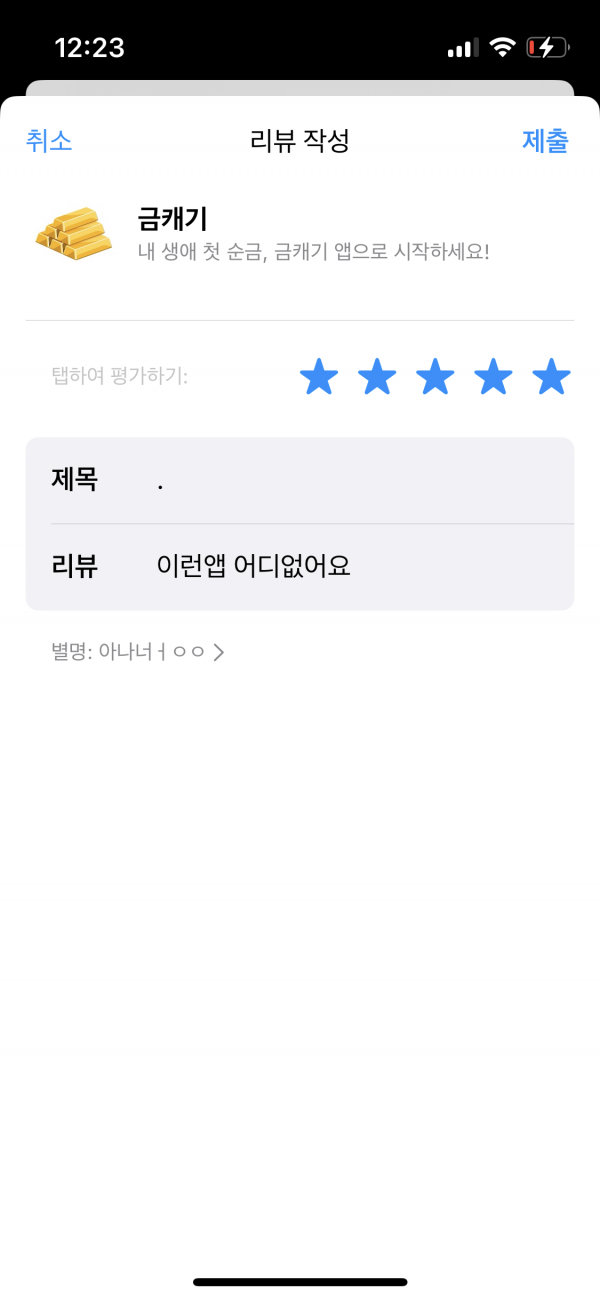Set the rating to one star
The width and height of the screenshot is (600, 1299).
point(319,378)
